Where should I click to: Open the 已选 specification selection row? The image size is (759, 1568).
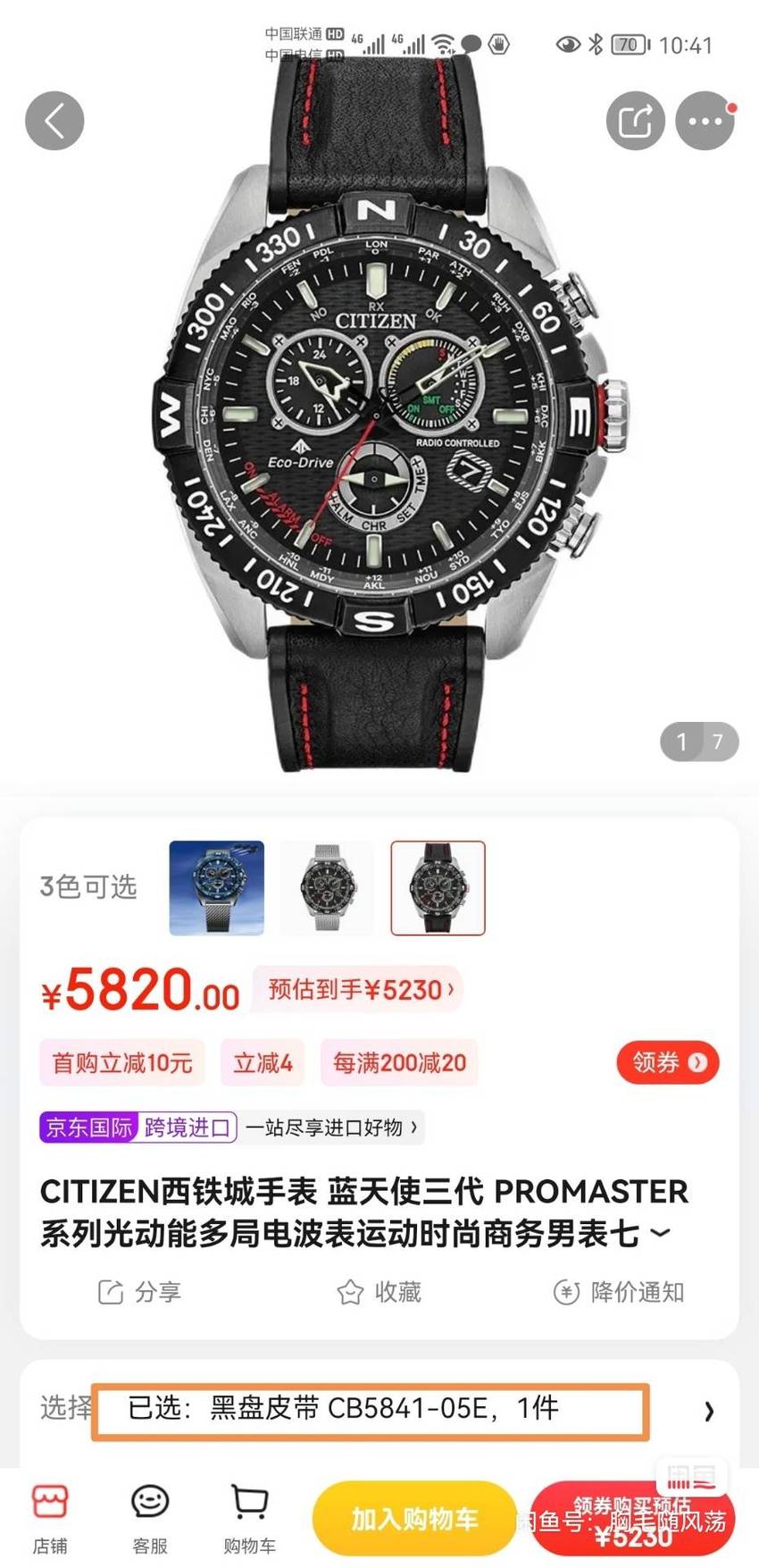pos(379,1410)
